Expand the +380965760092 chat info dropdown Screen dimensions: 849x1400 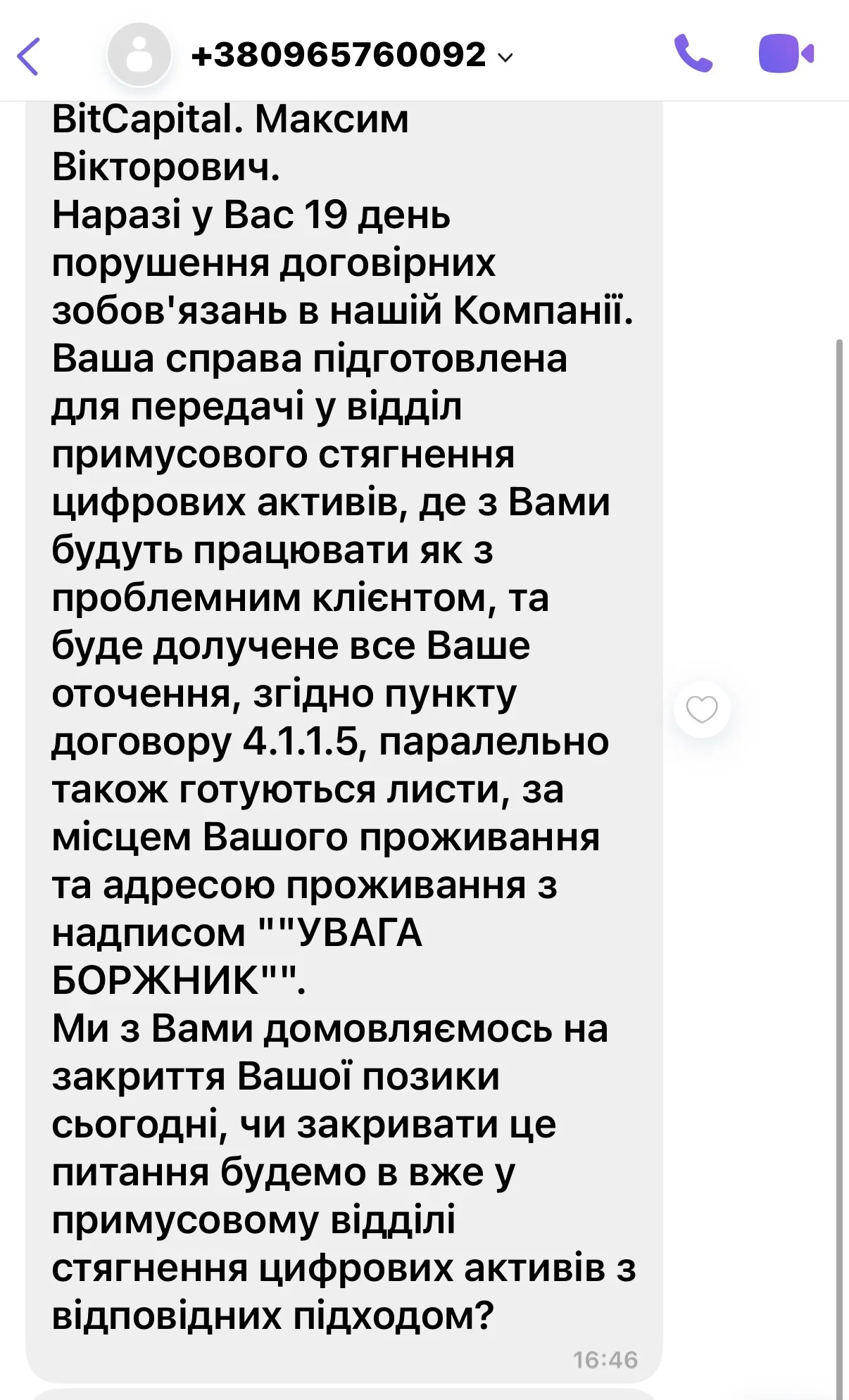coord(505,57)
